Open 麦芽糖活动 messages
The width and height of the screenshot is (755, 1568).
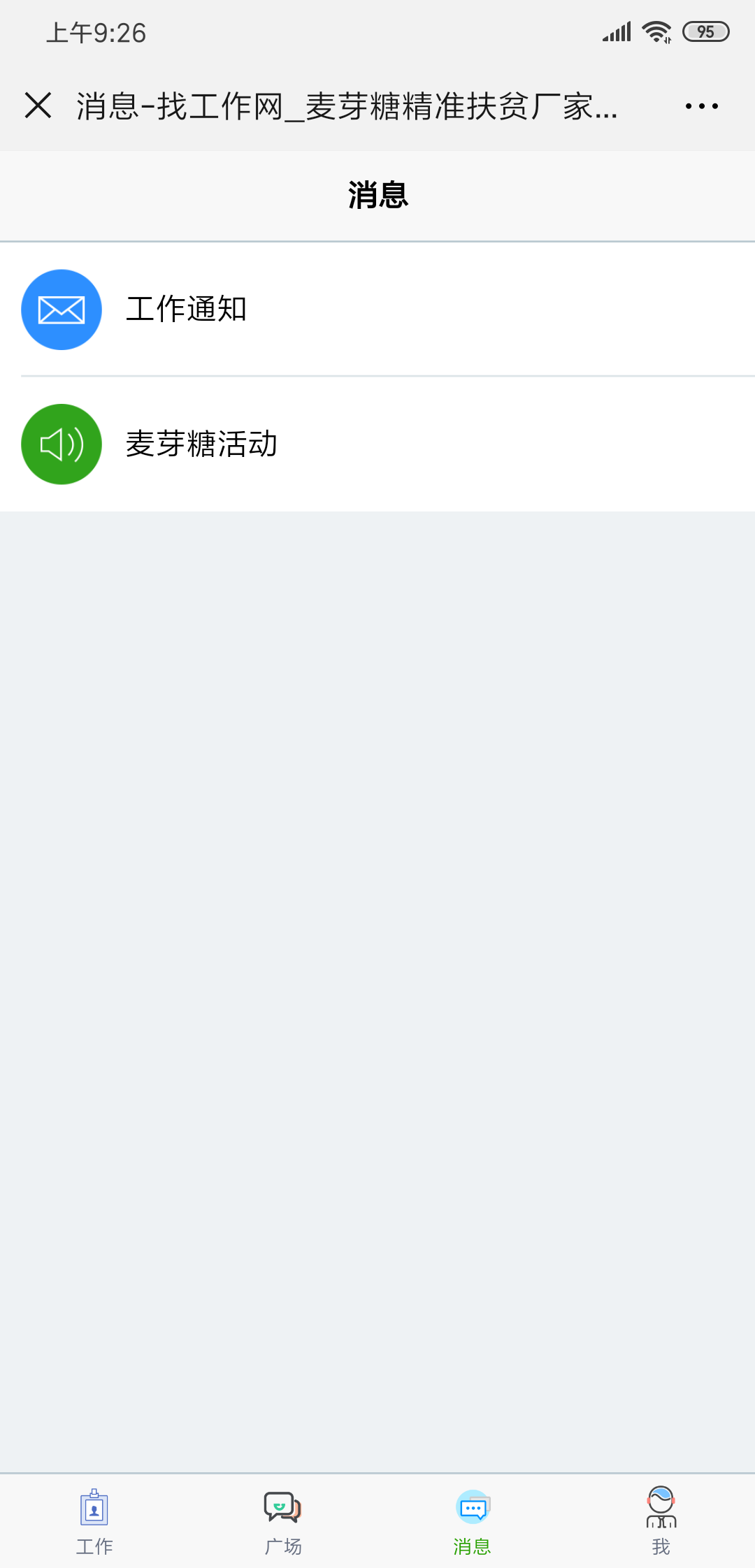(377, 444)
